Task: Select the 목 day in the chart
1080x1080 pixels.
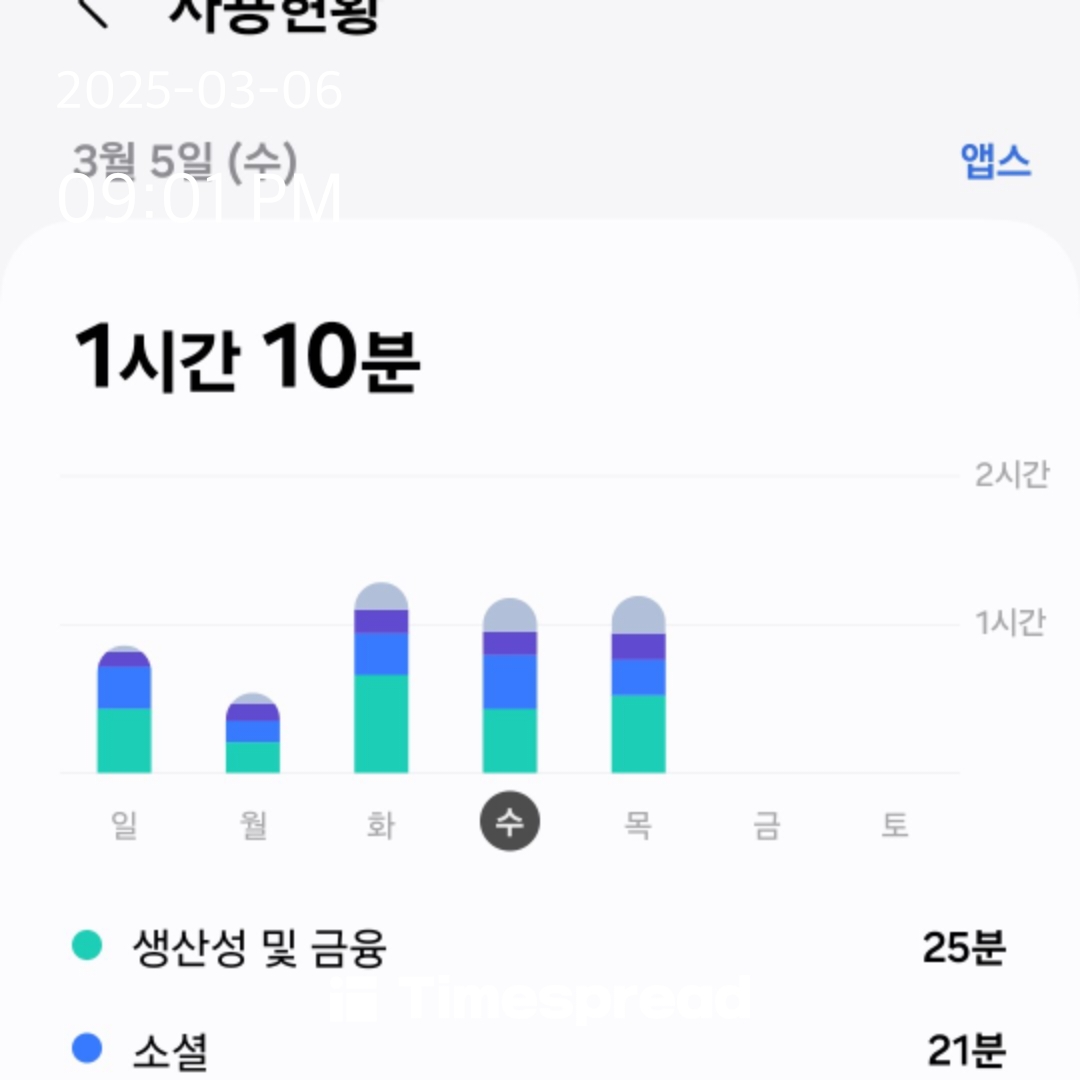Action: pos(638,824)
